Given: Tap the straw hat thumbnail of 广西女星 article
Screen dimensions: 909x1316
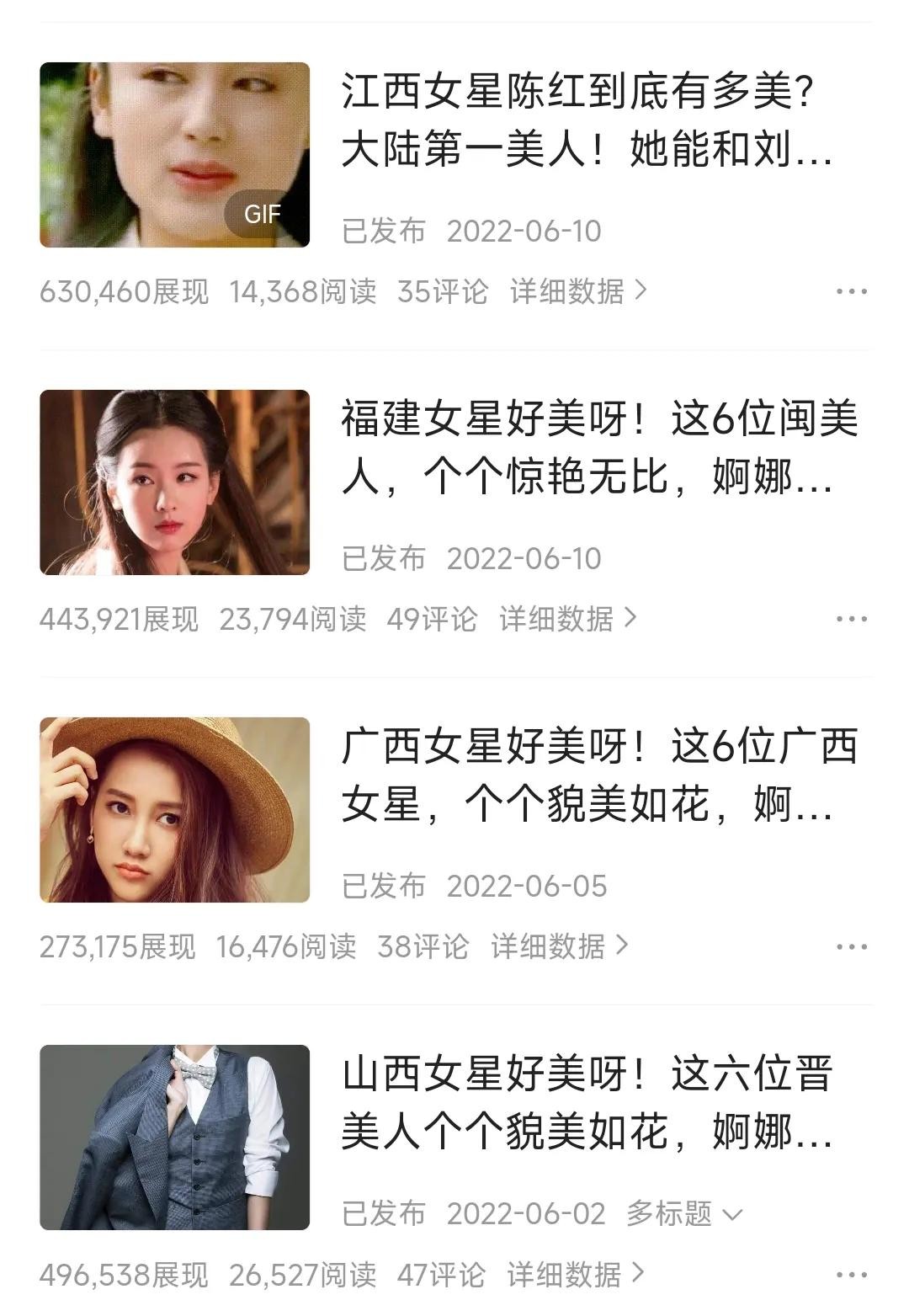Looking at the screenshot, I should point(174,810).
